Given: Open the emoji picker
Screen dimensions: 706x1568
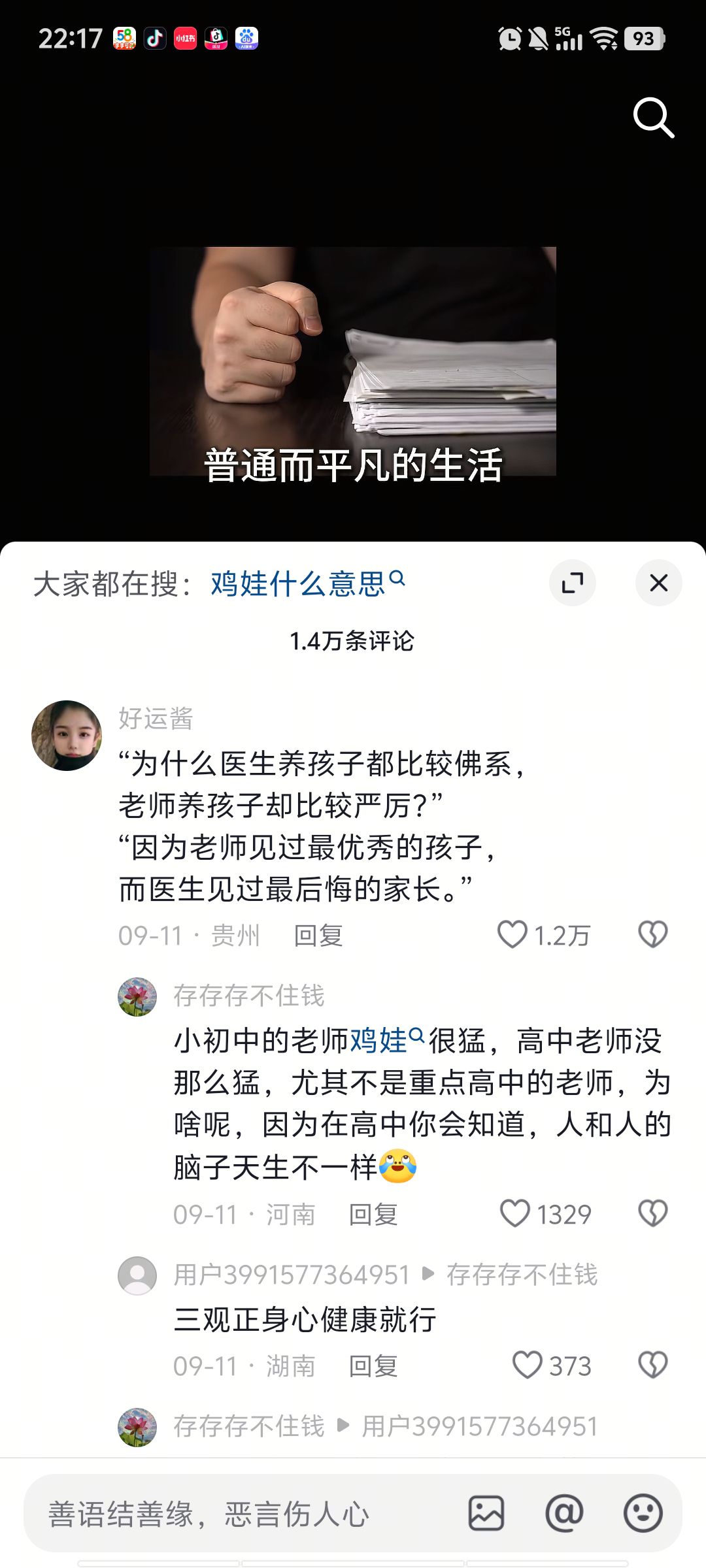Looking at the screenshot, I should 643,1513.
